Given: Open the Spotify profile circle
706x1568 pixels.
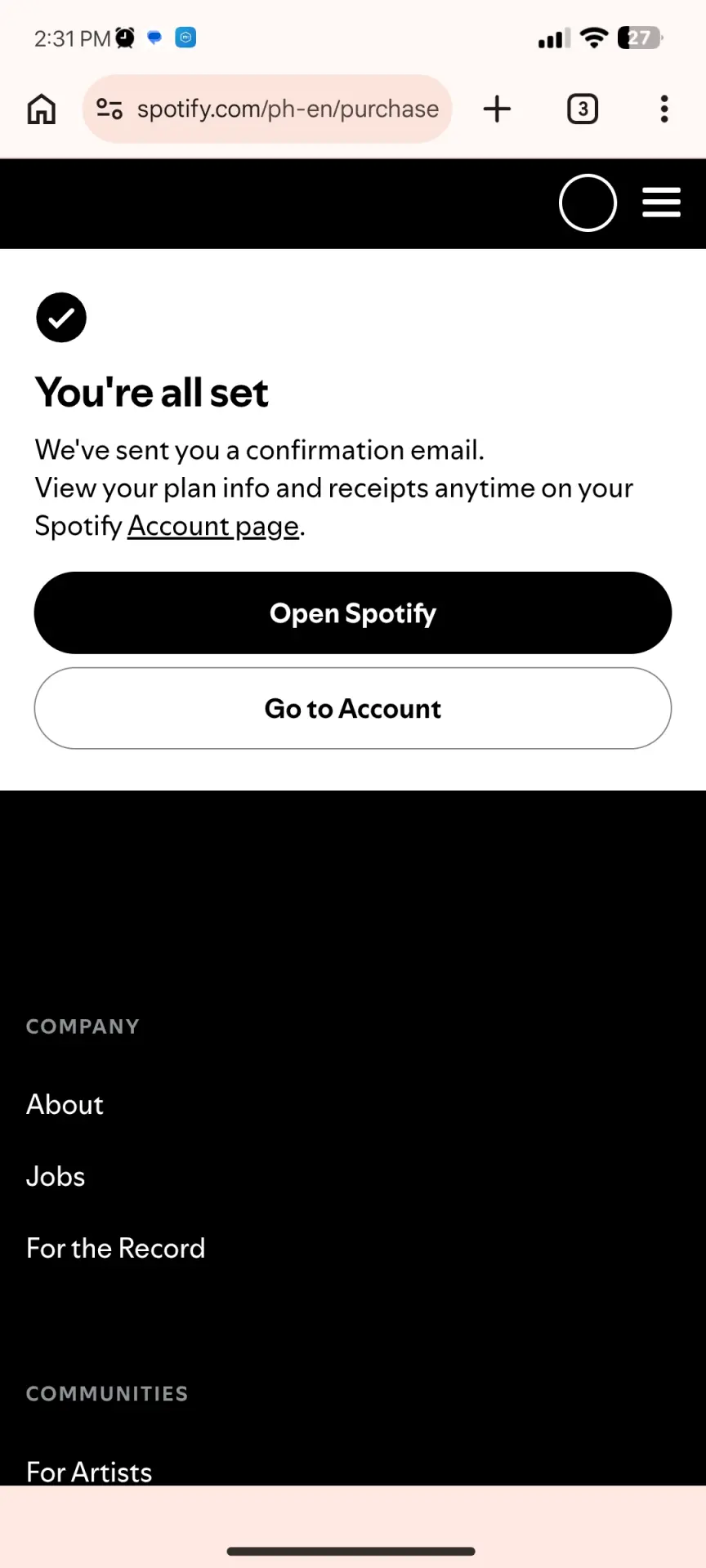Looking at the screenshot, I should click(x=588, y=203).
